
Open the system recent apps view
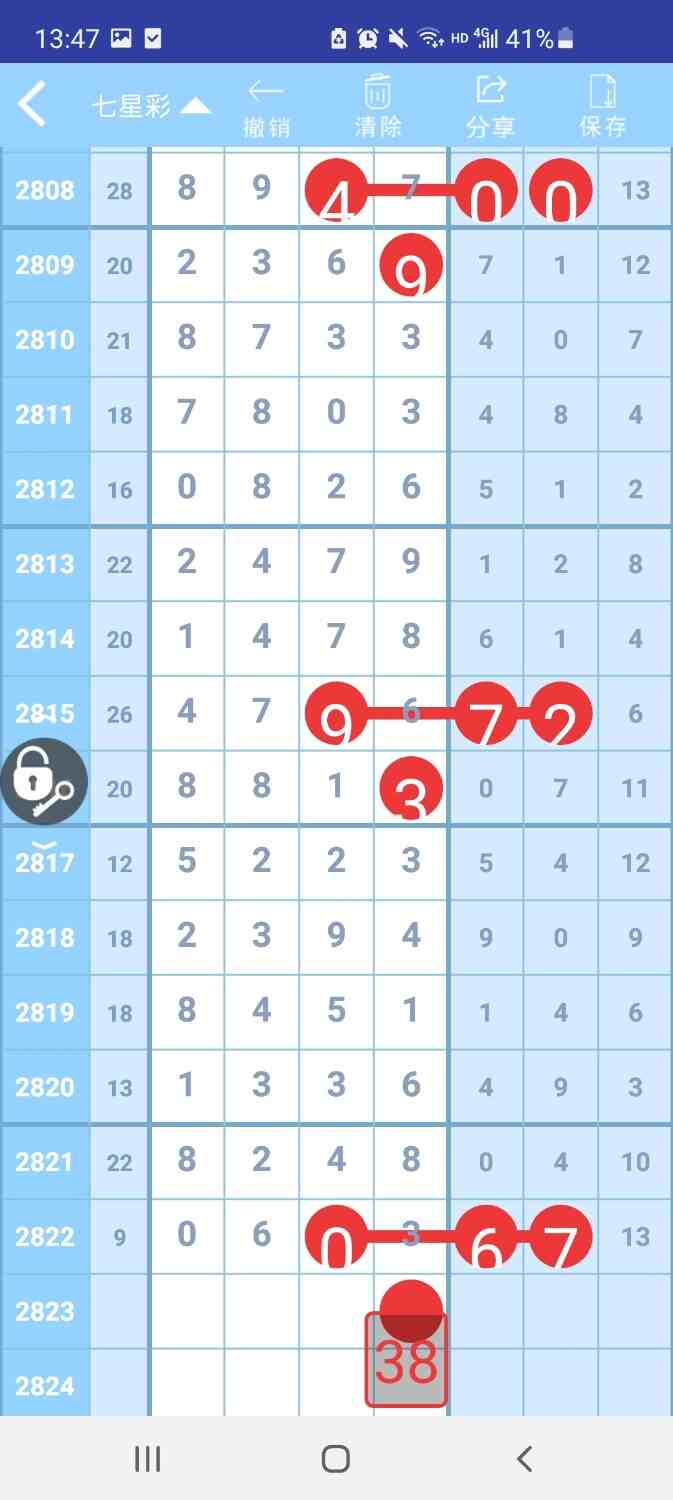147,1459
